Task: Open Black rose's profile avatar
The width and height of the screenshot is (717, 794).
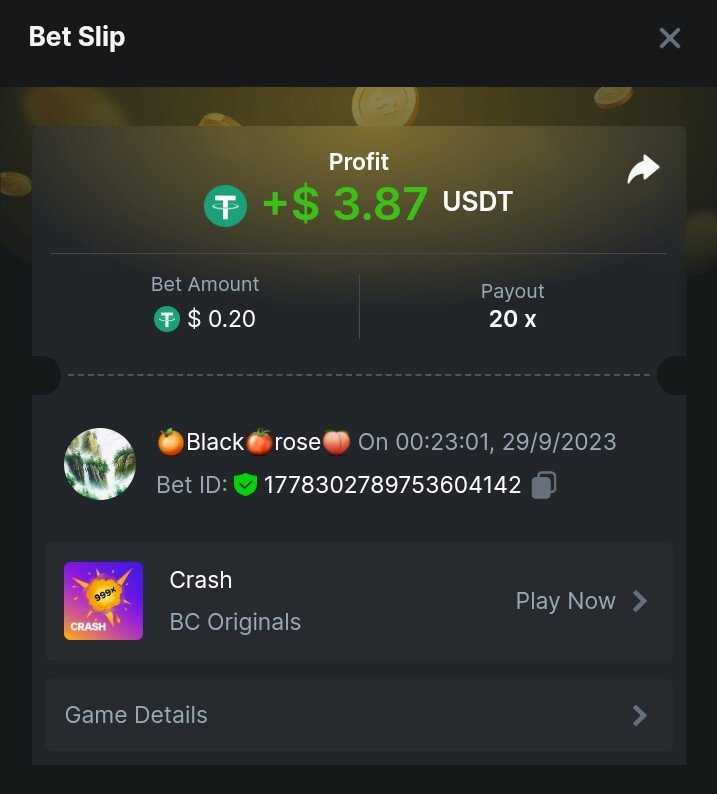Action: tap(100, 464)
